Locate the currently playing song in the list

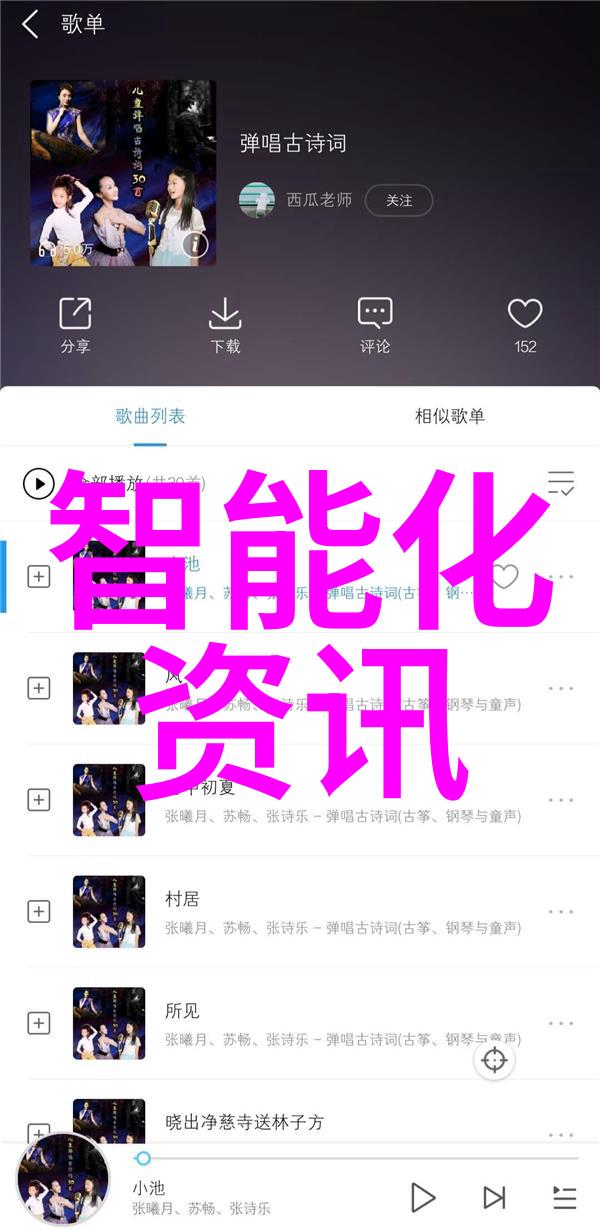(x=495, y=1061)
